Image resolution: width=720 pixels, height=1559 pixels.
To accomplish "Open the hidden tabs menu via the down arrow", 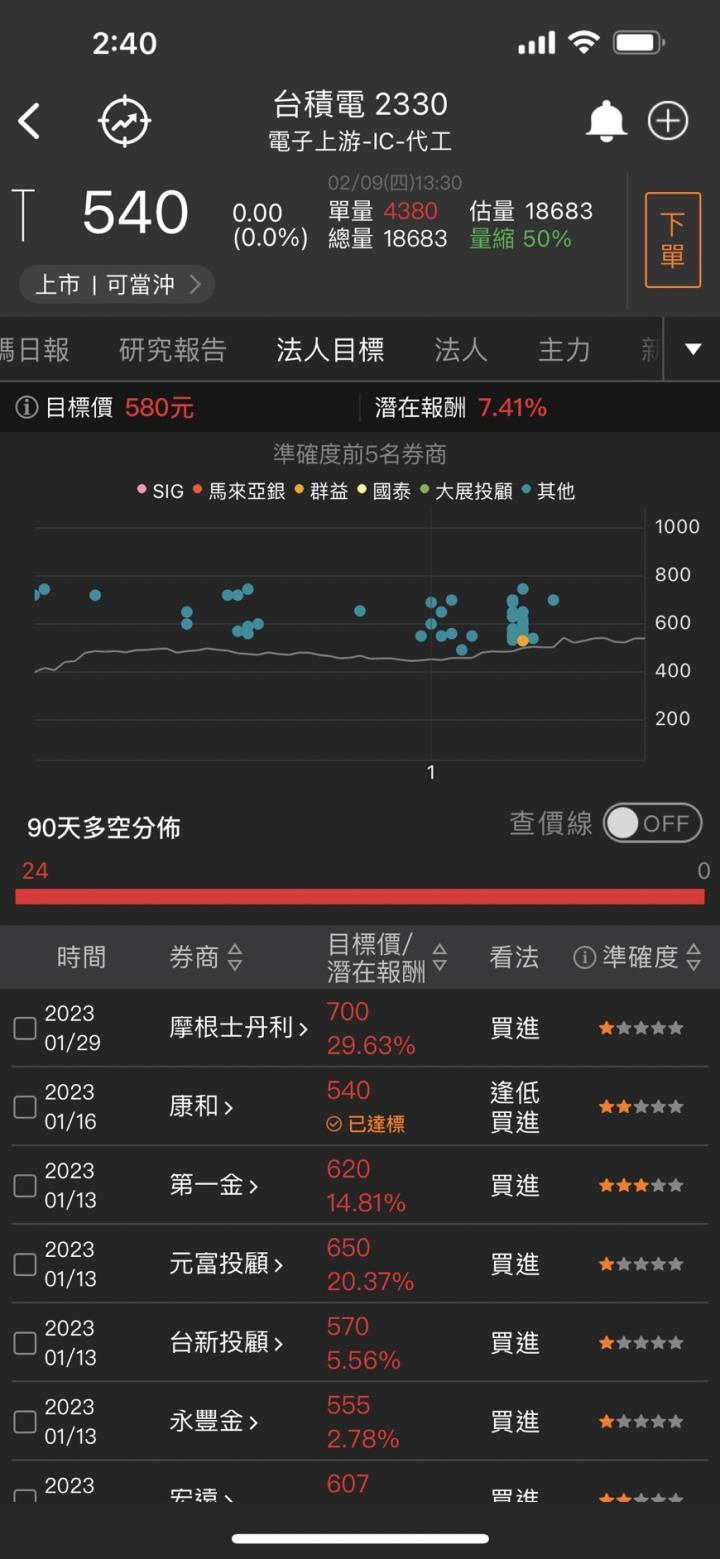I will tap(692, 349).
